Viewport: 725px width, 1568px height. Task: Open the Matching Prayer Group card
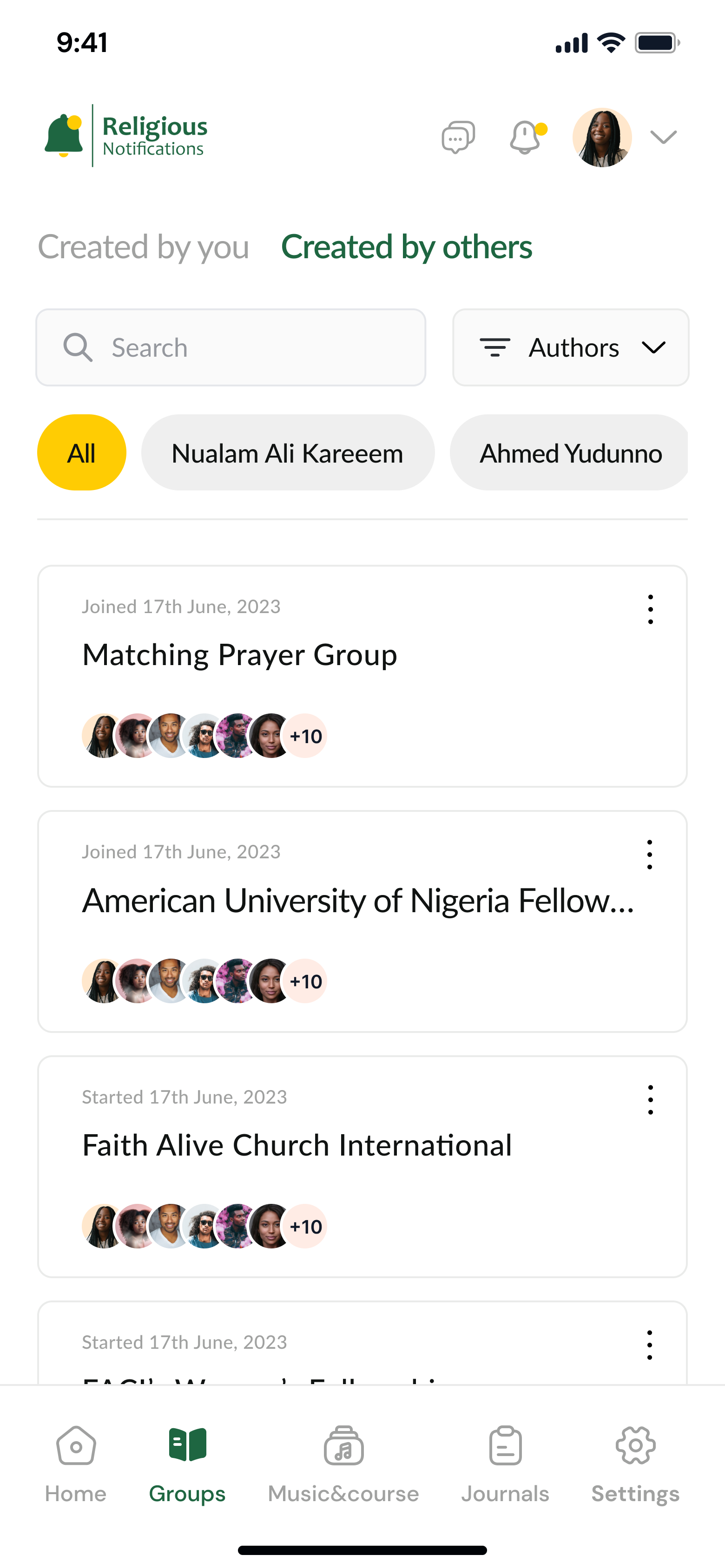(362, 676)
